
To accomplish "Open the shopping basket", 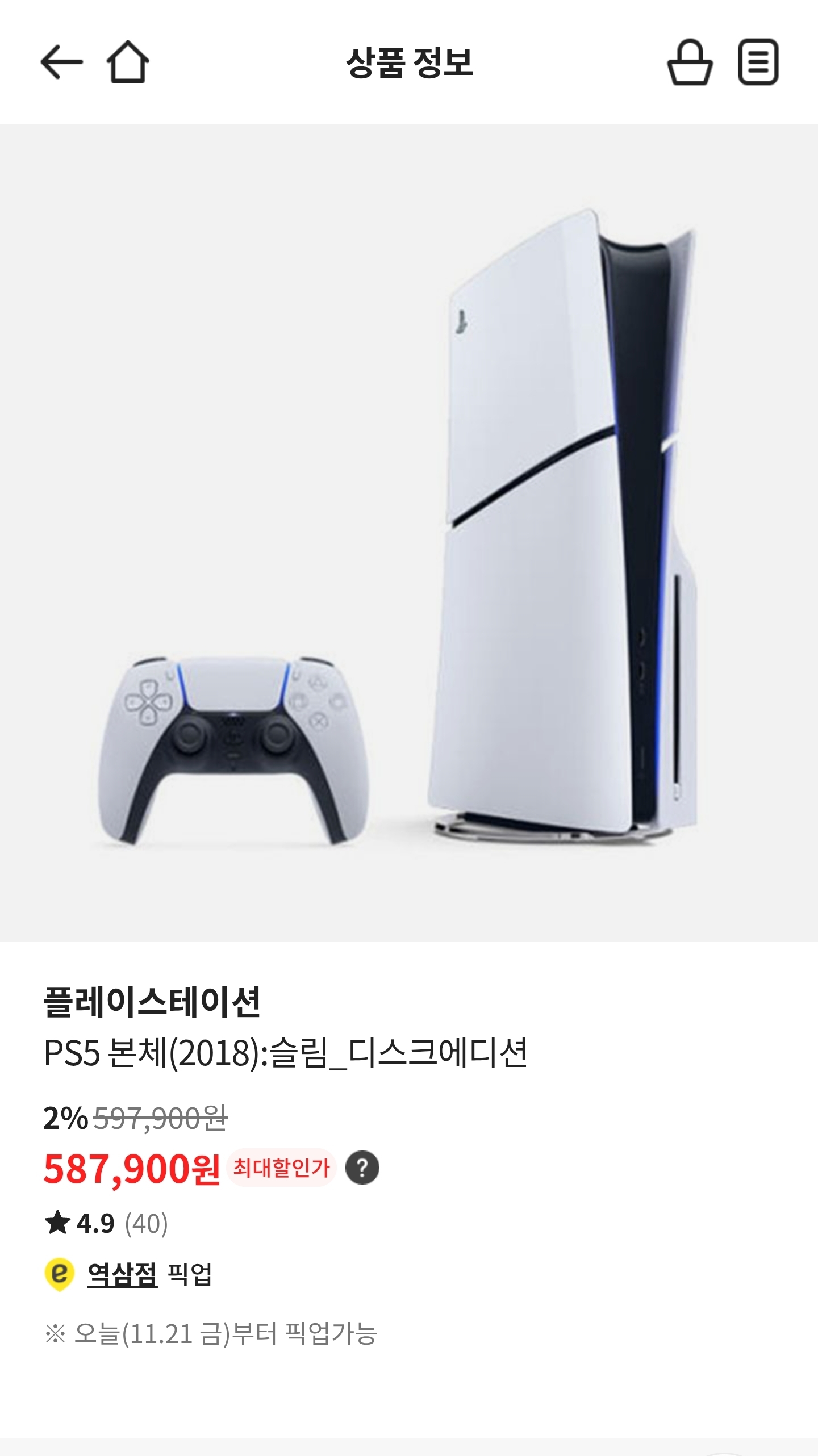I will [690, 62].
